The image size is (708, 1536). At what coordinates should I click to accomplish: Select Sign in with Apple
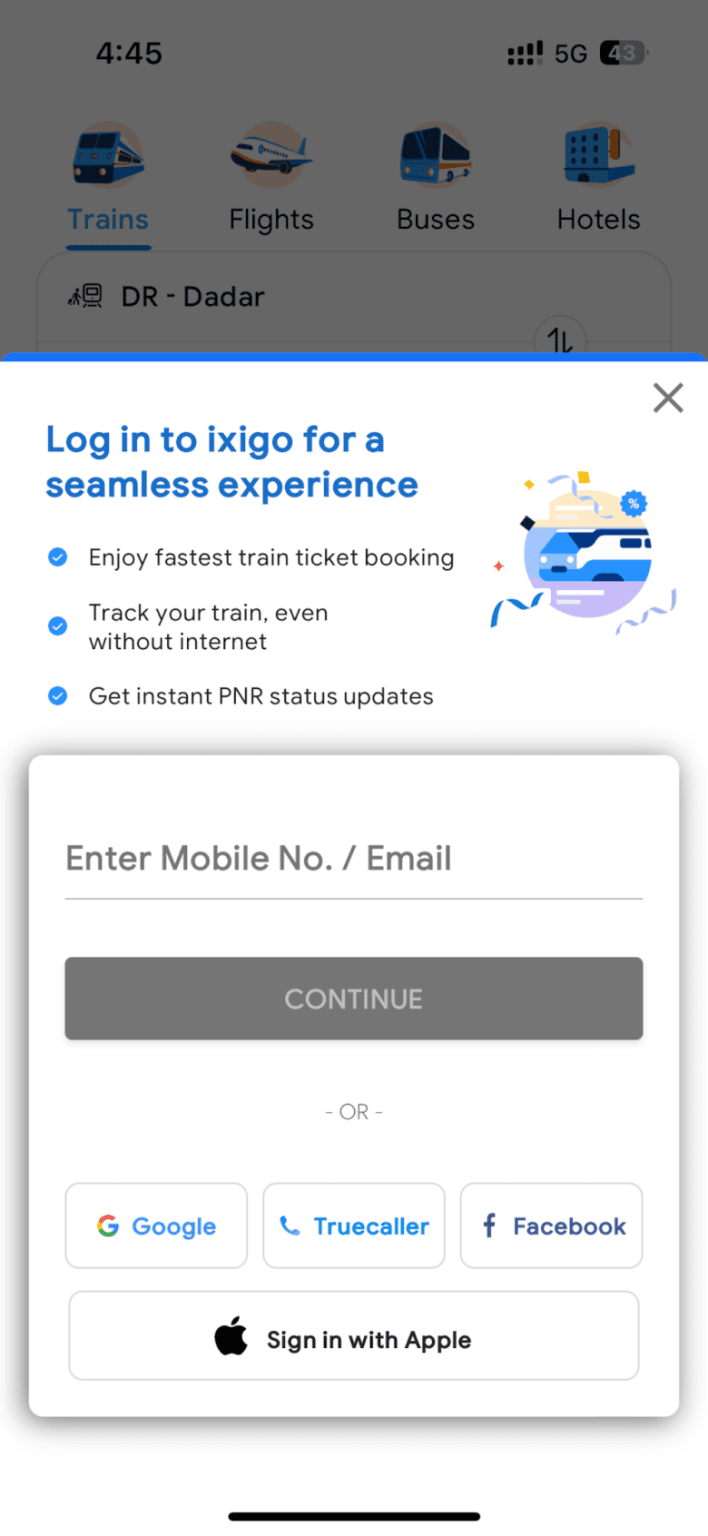tap(353, 1339)
